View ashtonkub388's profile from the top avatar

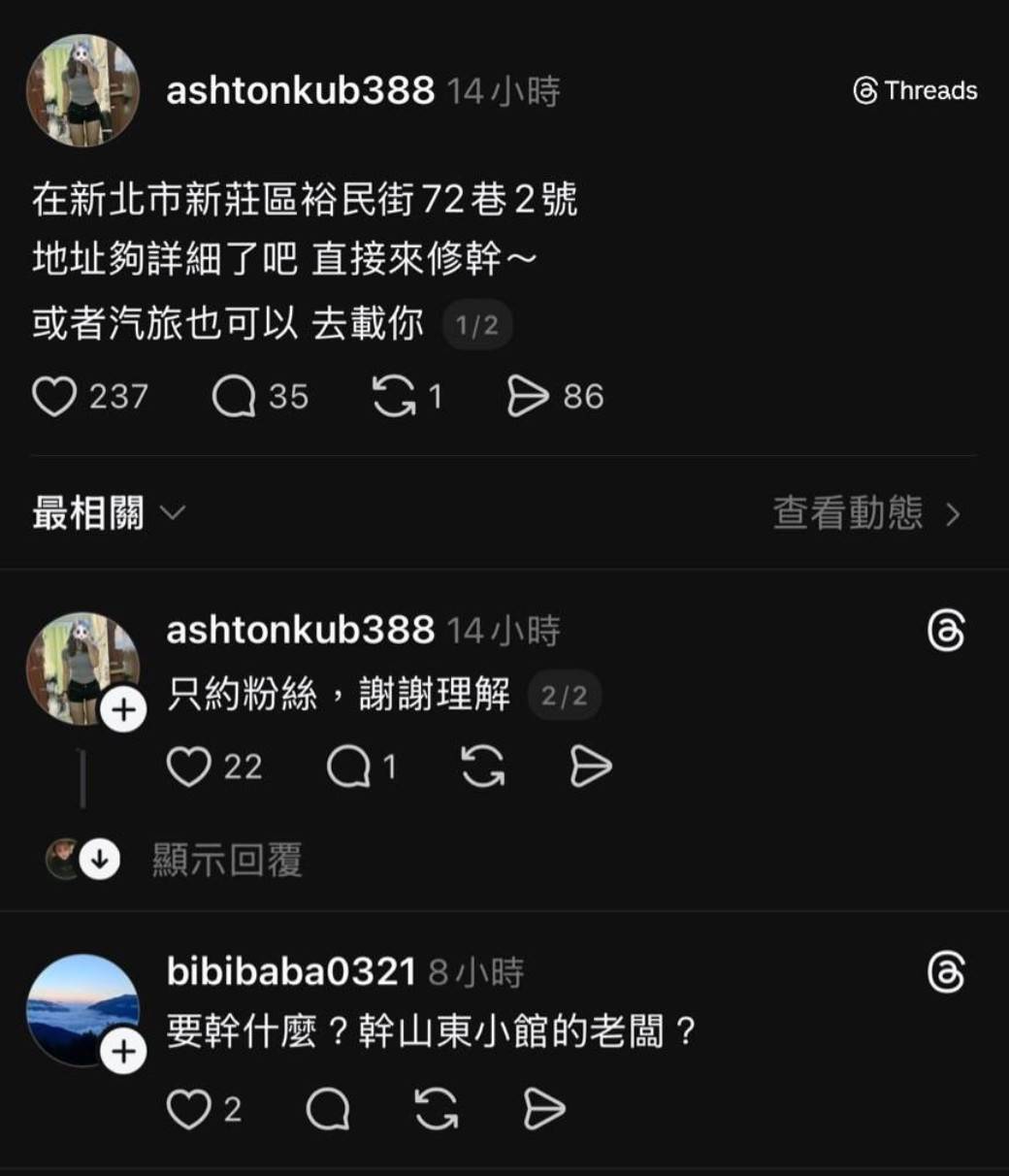click(82, 91)
